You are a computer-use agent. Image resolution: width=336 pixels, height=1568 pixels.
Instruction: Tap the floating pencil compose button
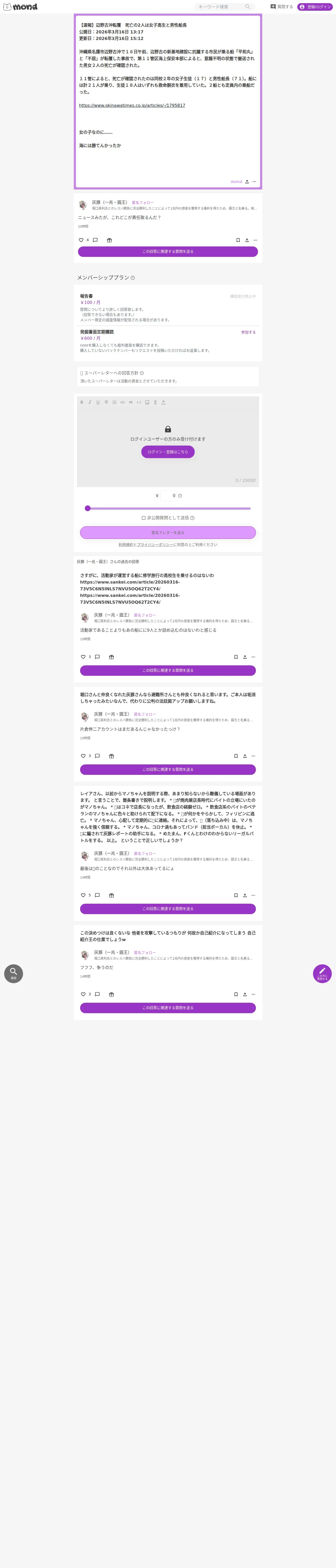pyautogui.click(x=322, y=973)
